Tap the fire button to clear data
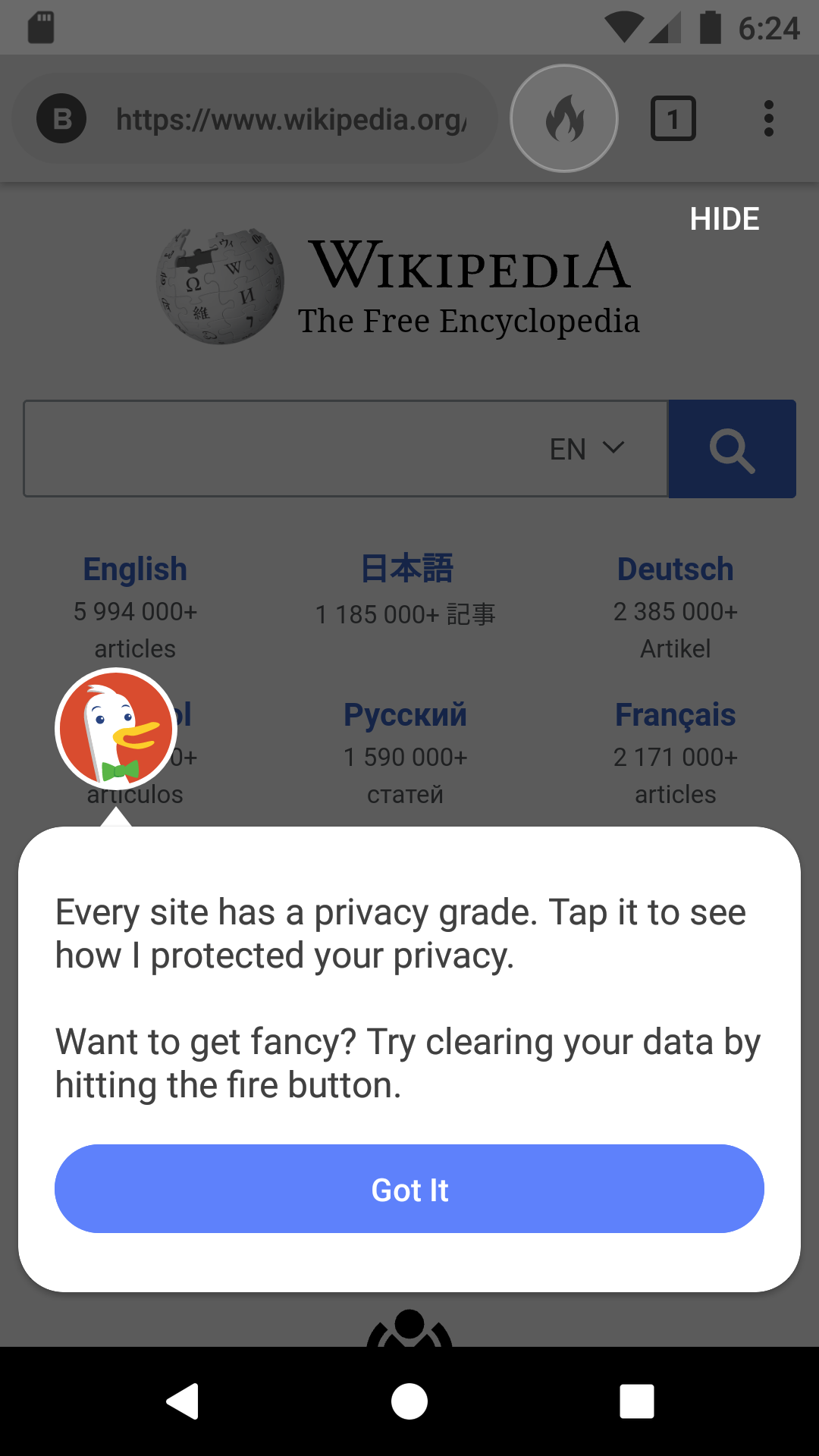Screen dimensions: 819x1456 click(x=564, y=118)
